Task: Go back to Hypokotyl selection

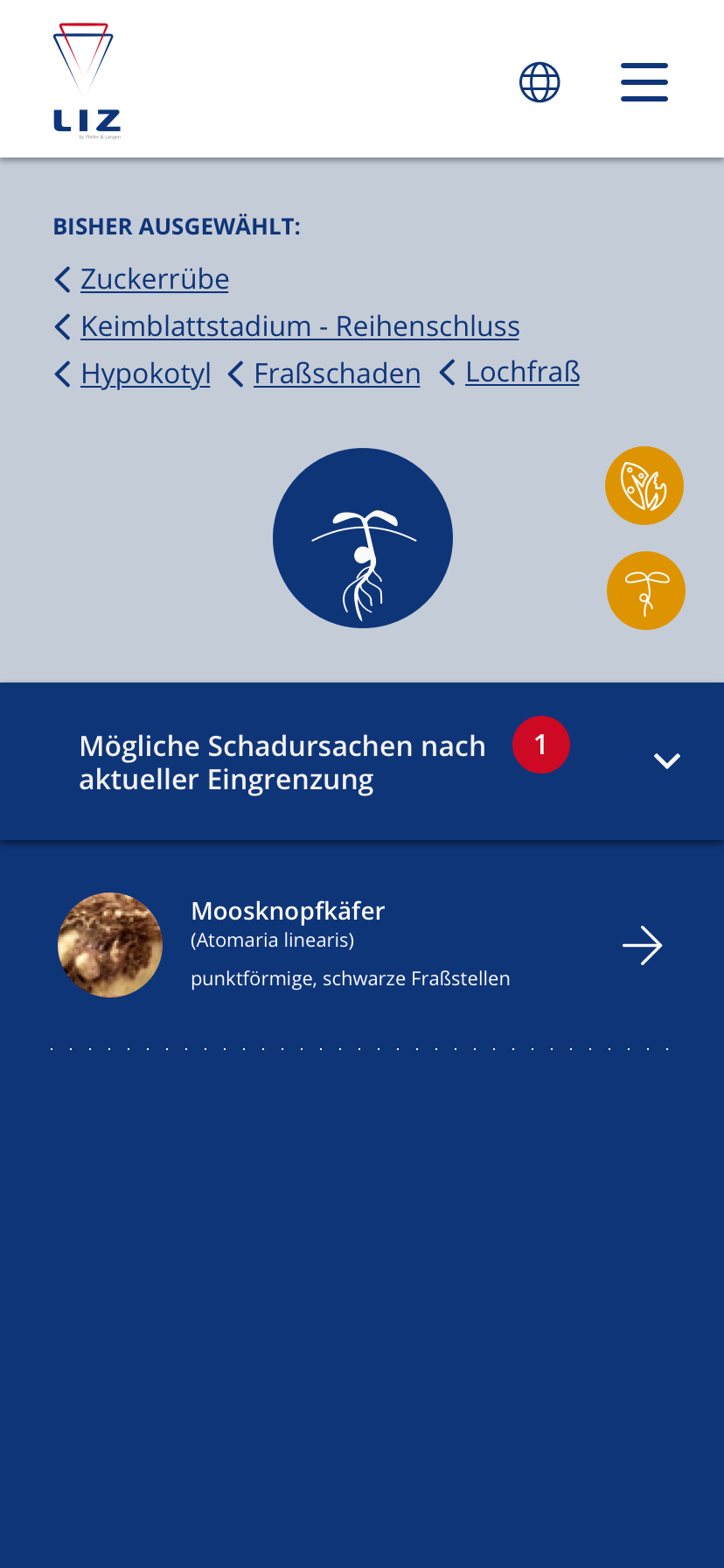Action: coord(145,374)
